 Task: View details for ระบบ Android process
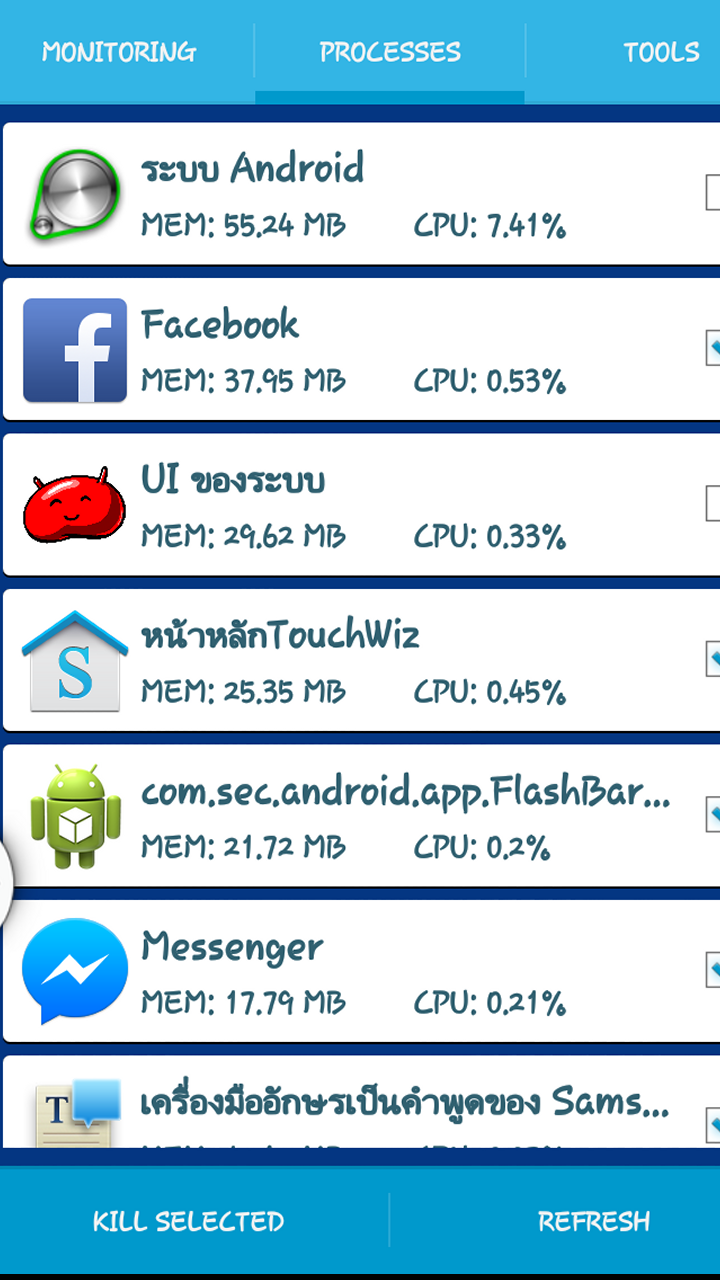point(350,194)
